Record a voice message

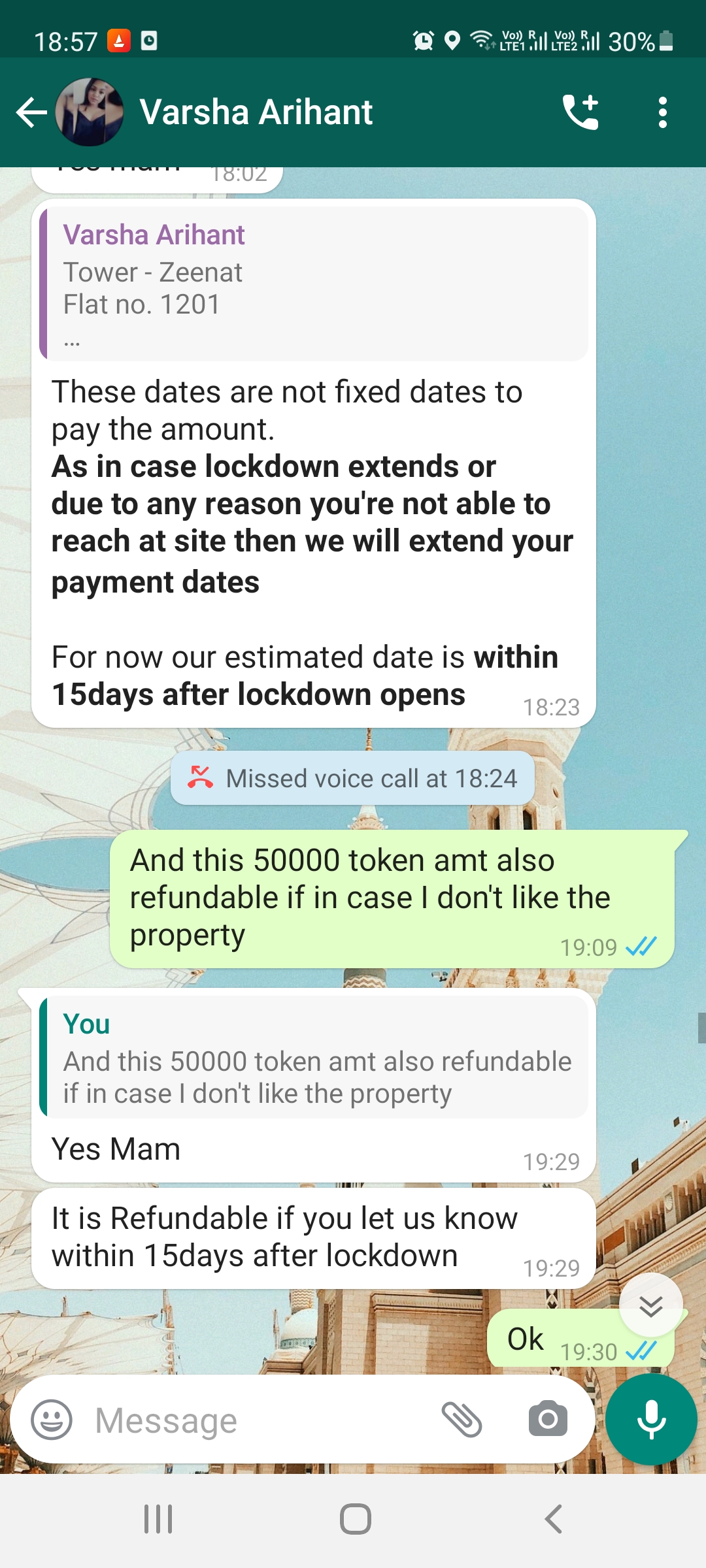tap(651, 1419)
